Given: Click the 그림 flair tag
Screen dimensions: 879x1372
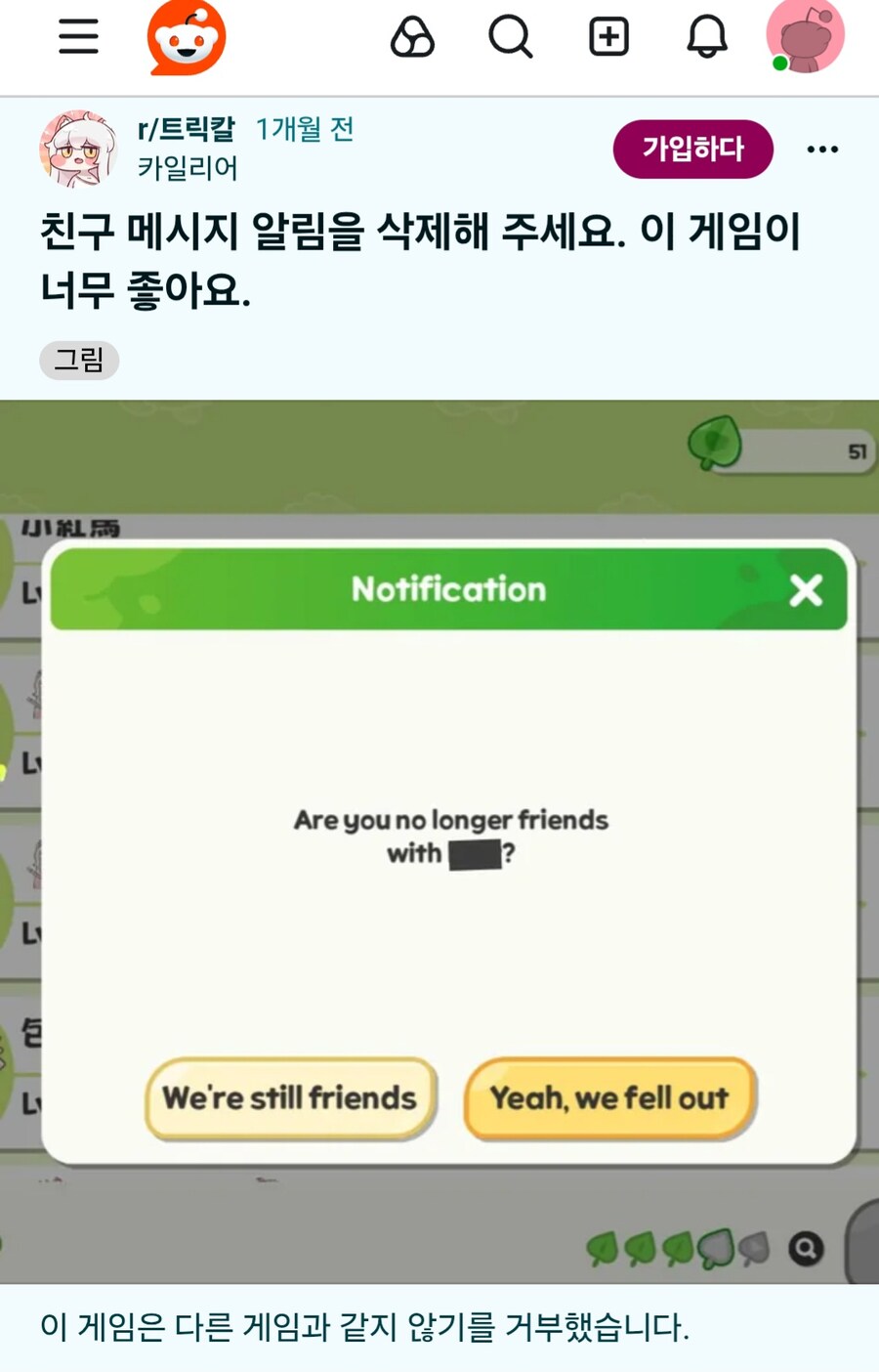Looking at the screenshot, I should (x=79, y=361).
